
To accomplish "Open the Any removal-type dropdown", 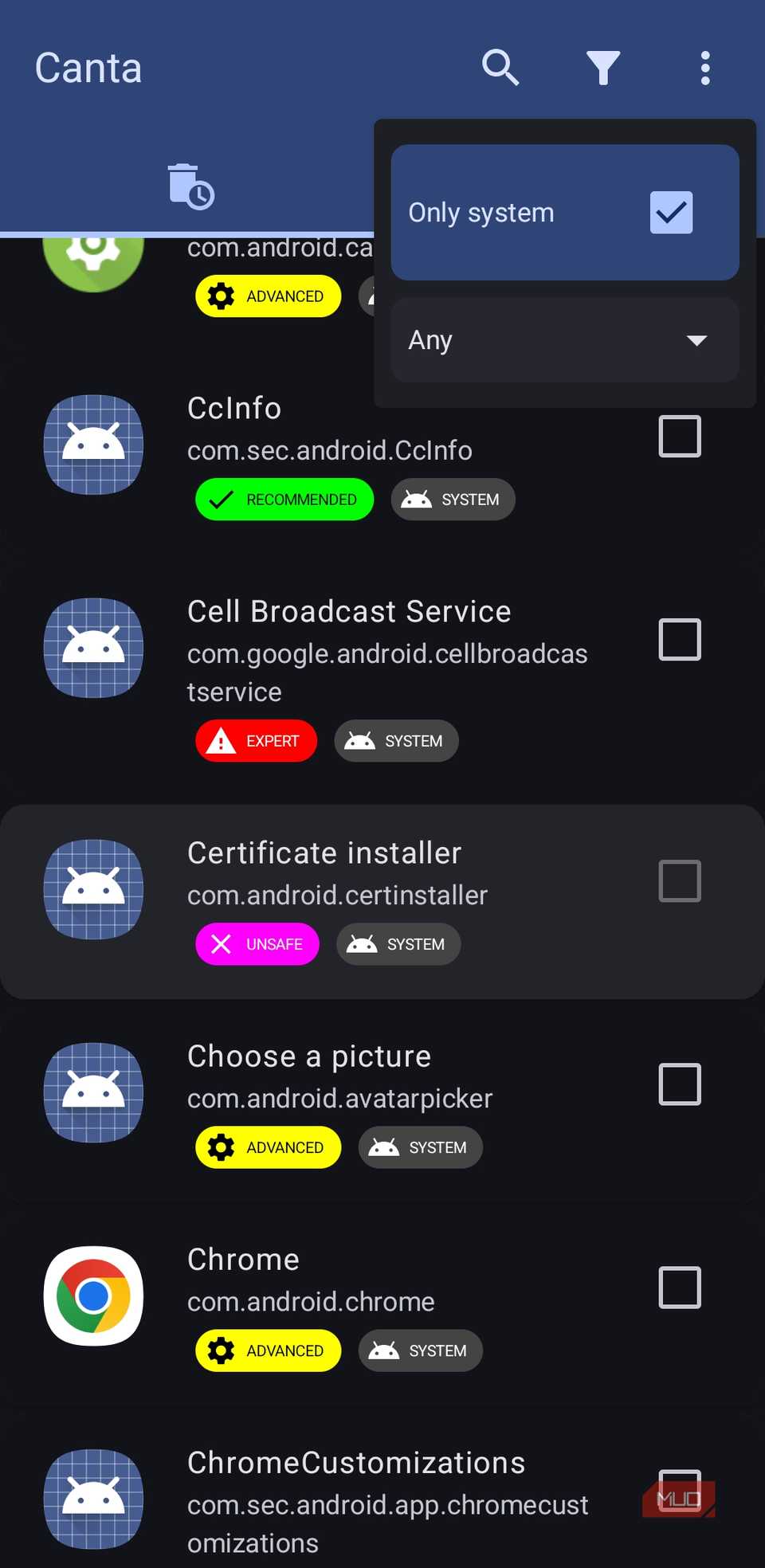I will pyautogui.click(x=563, y=340).
